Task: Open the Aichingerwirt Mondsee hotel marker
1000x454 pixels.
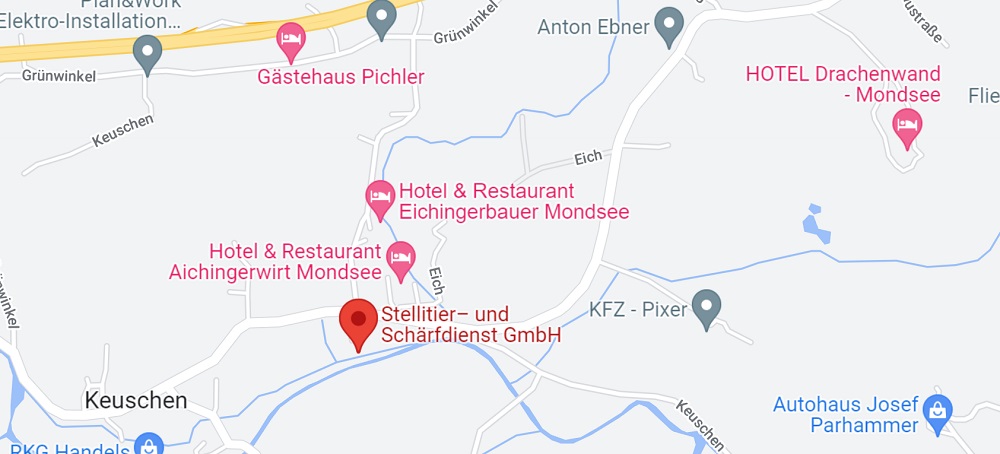Action: point(401,257)
